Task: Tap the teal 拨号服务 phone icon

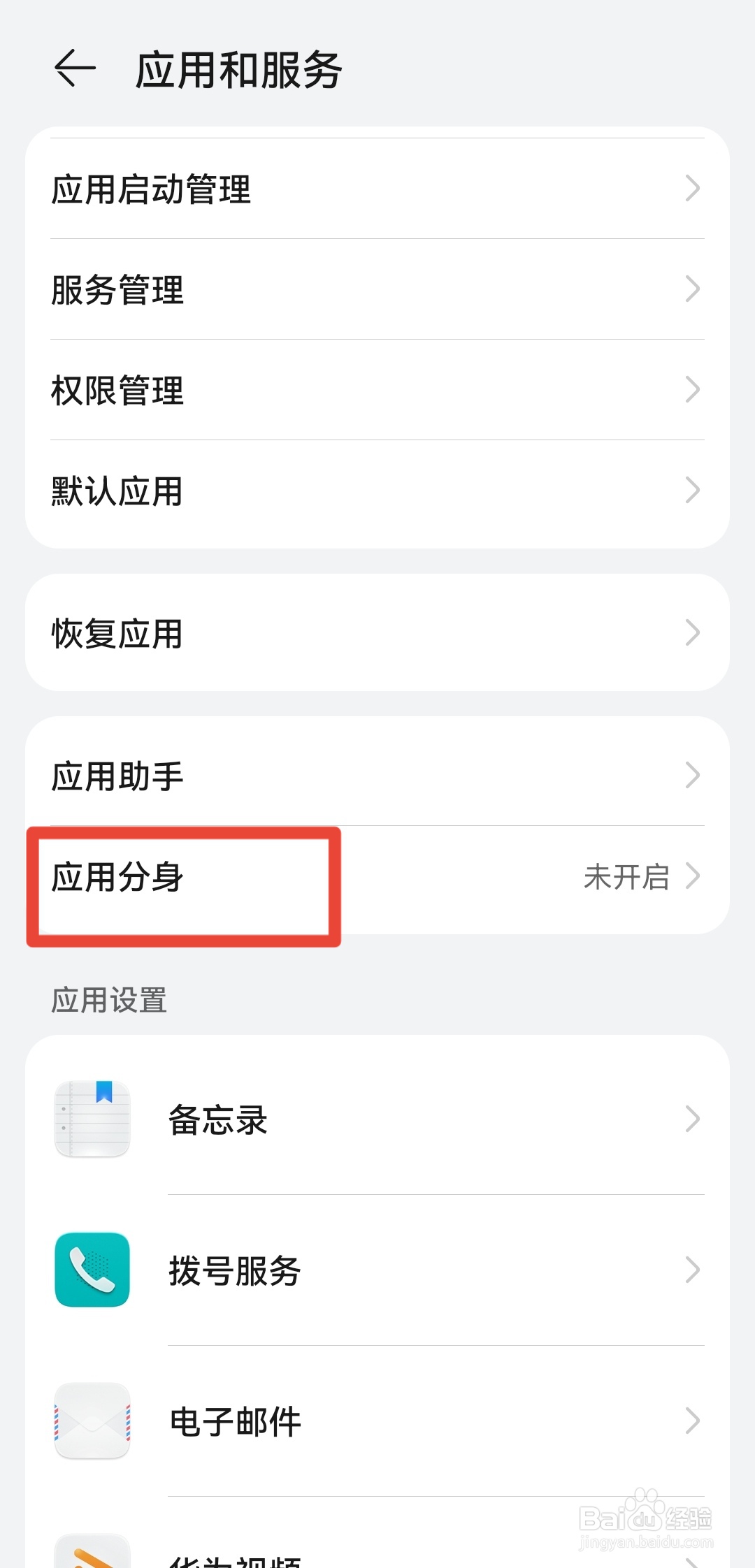Action: (92, 1270)
